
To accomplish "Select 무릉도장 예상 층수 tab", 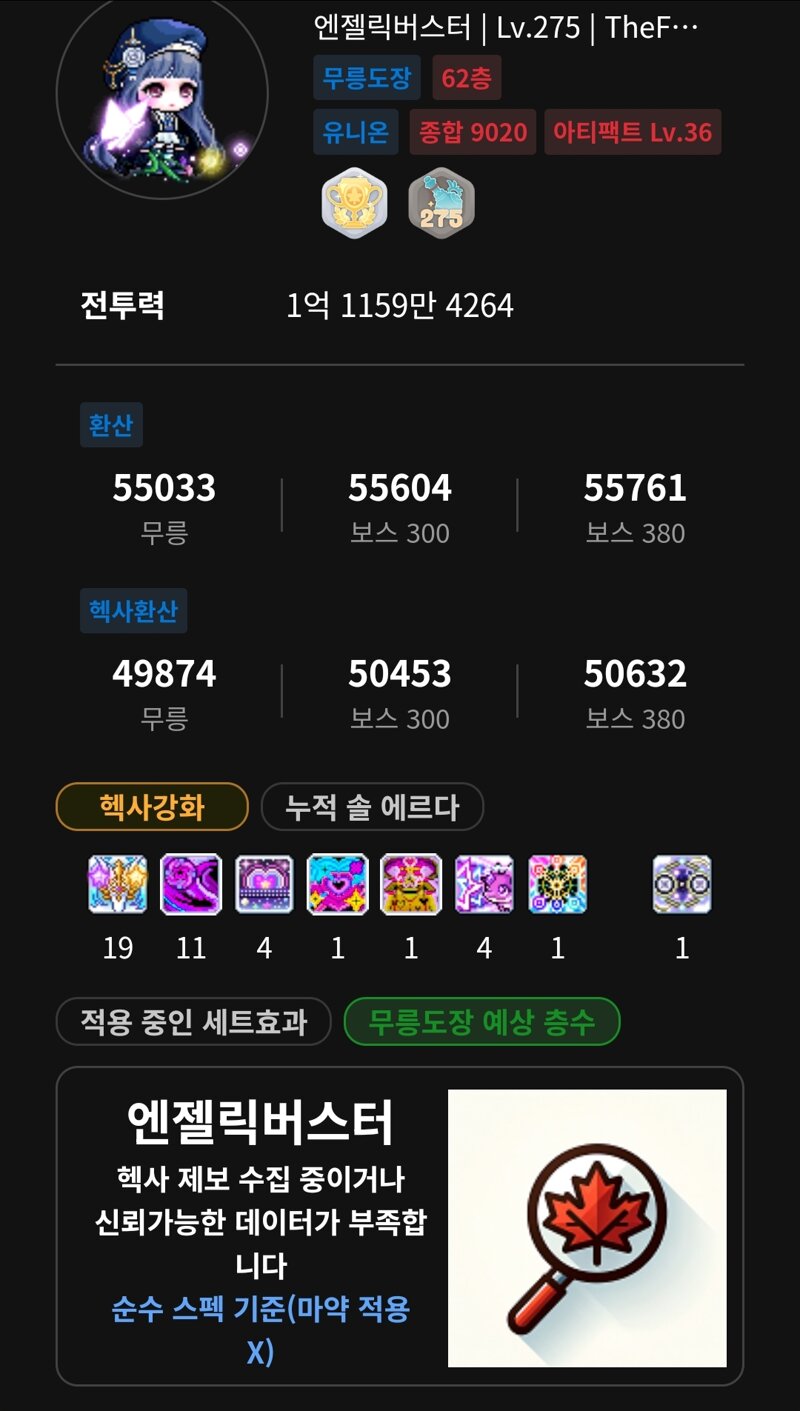I will (481, 1022).
